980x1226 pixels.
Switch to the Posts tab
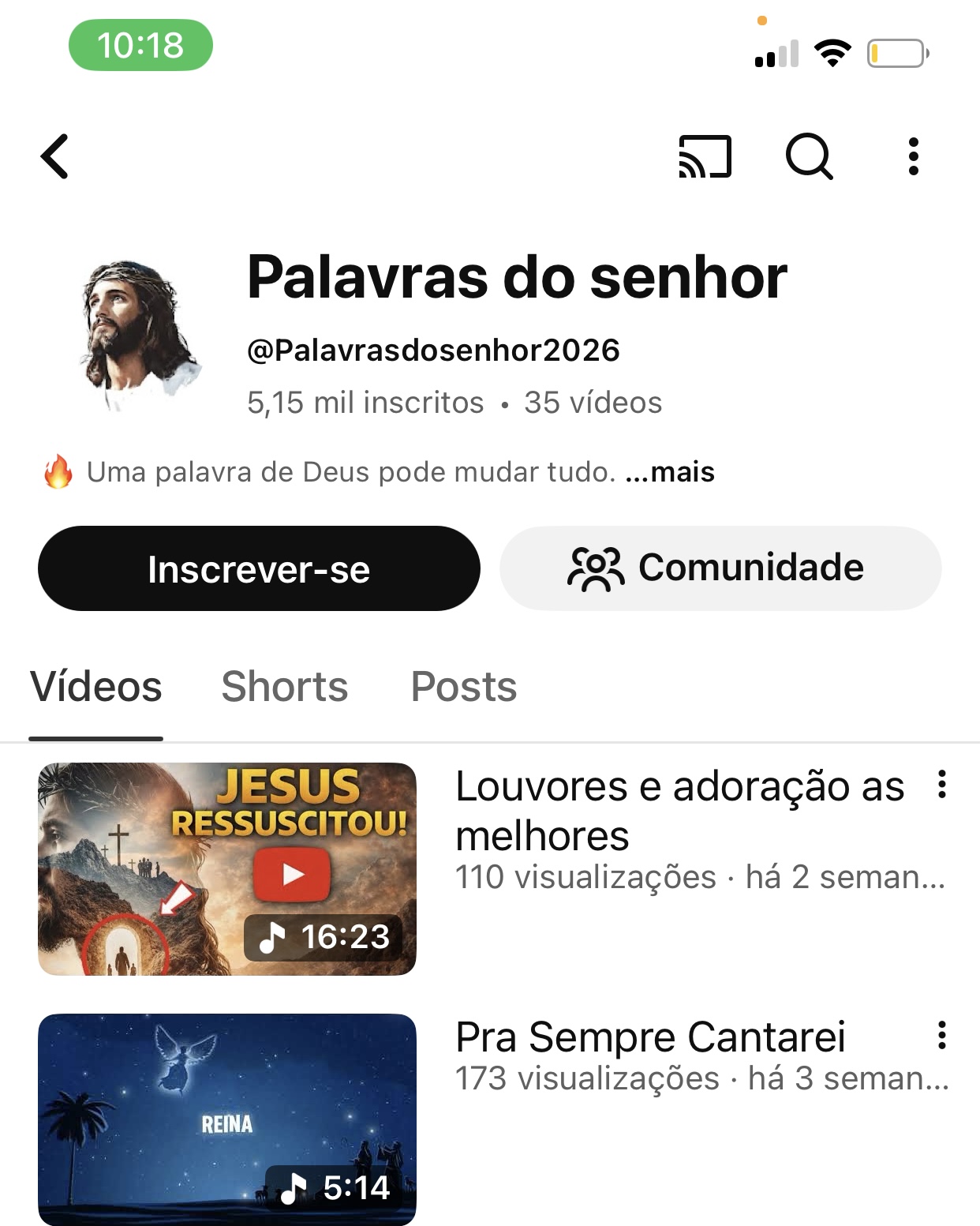464,686
